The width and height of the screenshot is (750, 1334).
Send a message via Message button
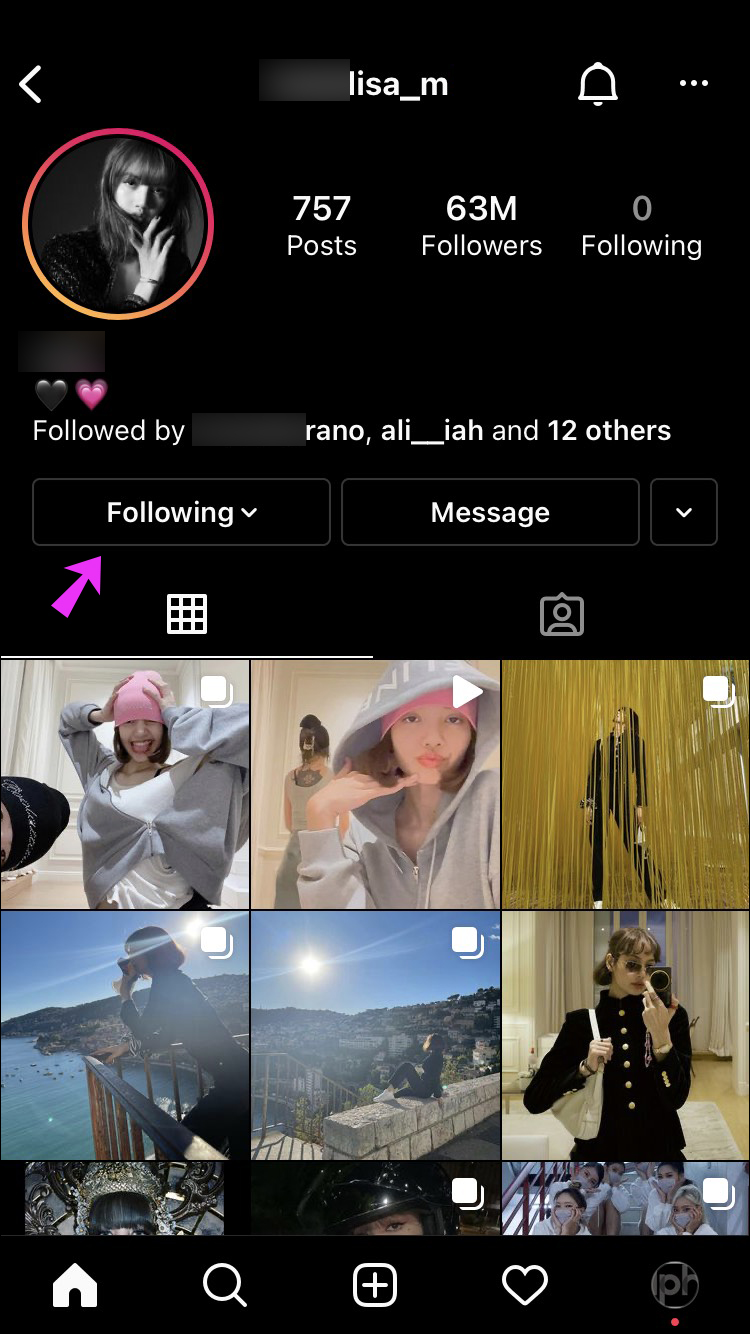tap(490, 512)
